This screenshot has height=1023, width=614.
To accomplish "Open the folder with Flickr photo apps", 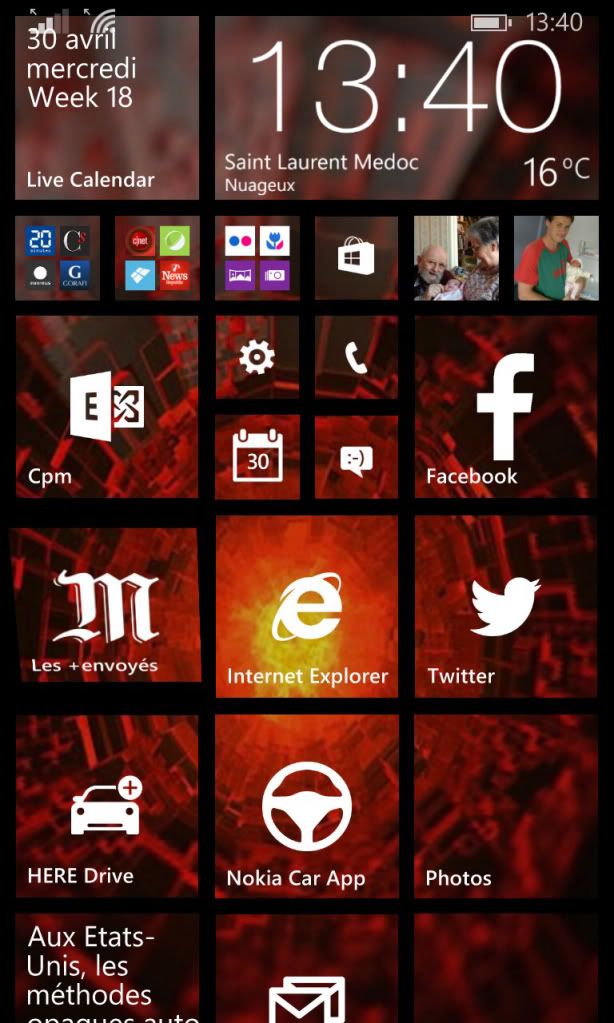I will click(257, 258).
